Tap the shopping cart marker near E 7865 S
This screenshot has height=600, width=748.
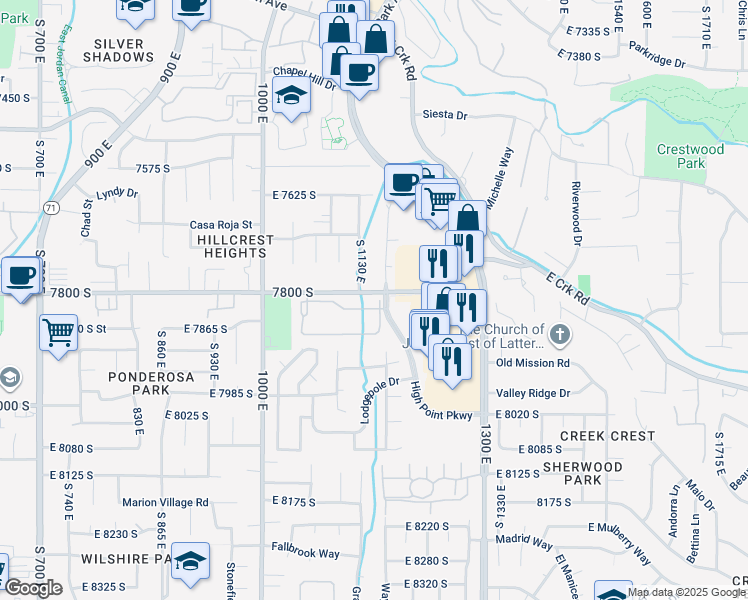(59, 331)
